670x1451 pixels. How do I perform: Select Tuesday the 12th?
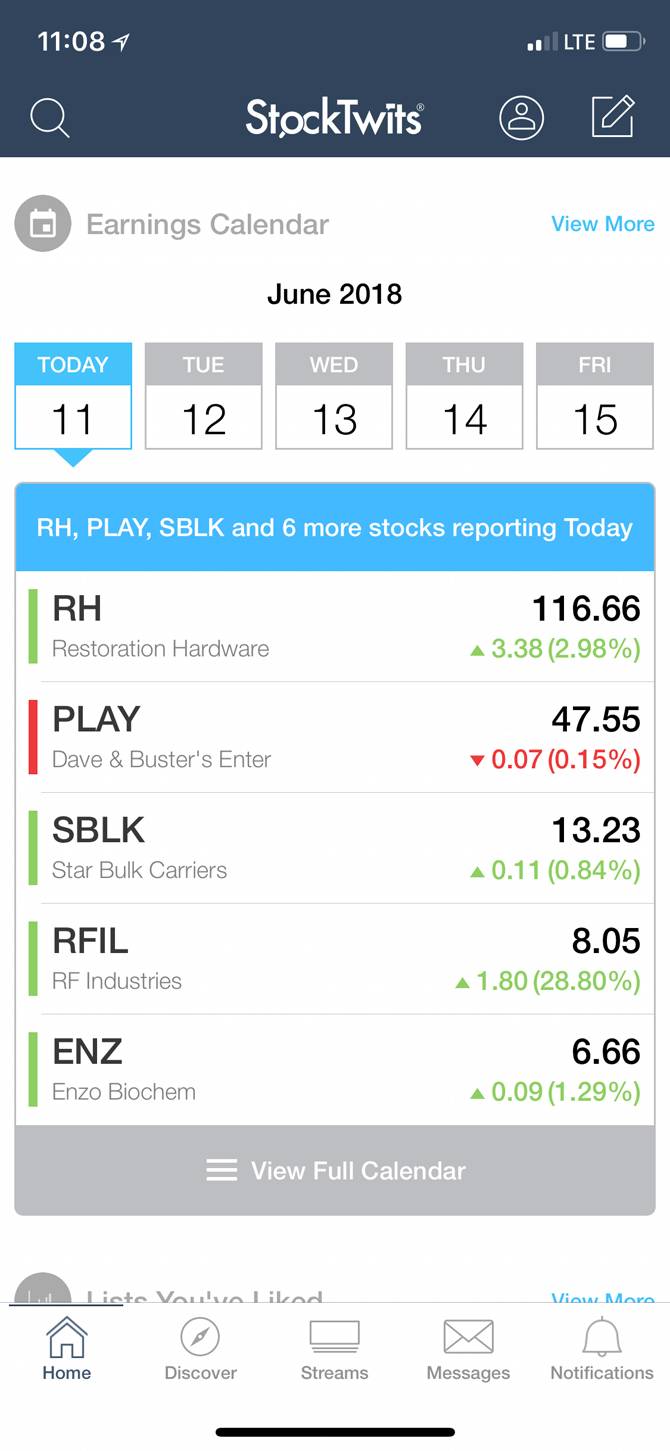point(204,397)
